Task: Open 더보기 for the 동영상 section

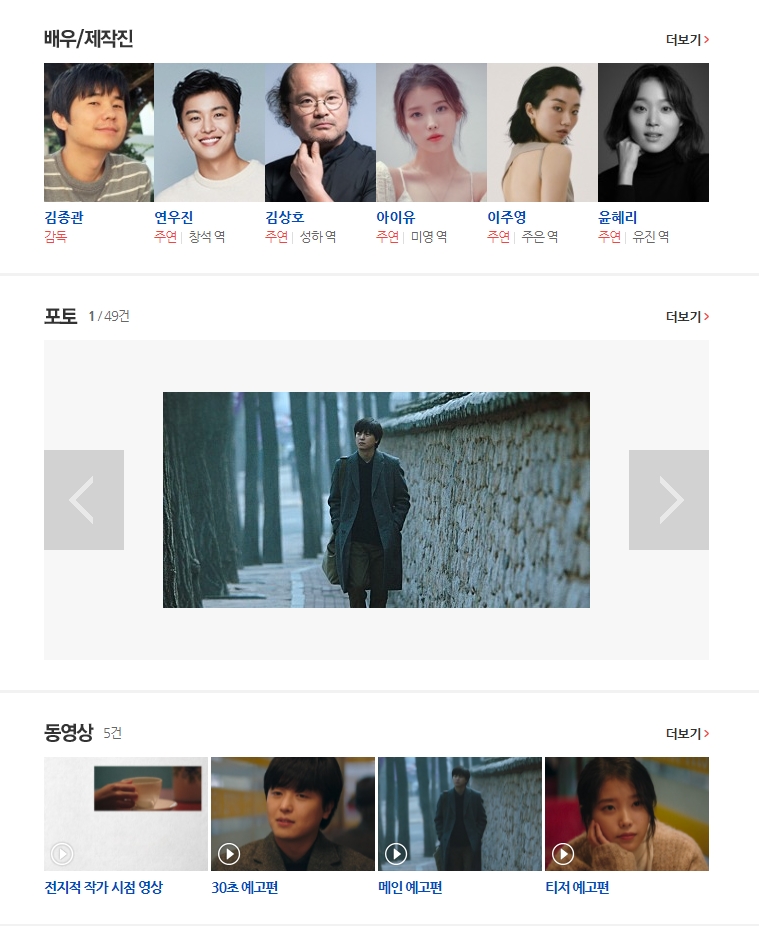Action: [687, 734]
